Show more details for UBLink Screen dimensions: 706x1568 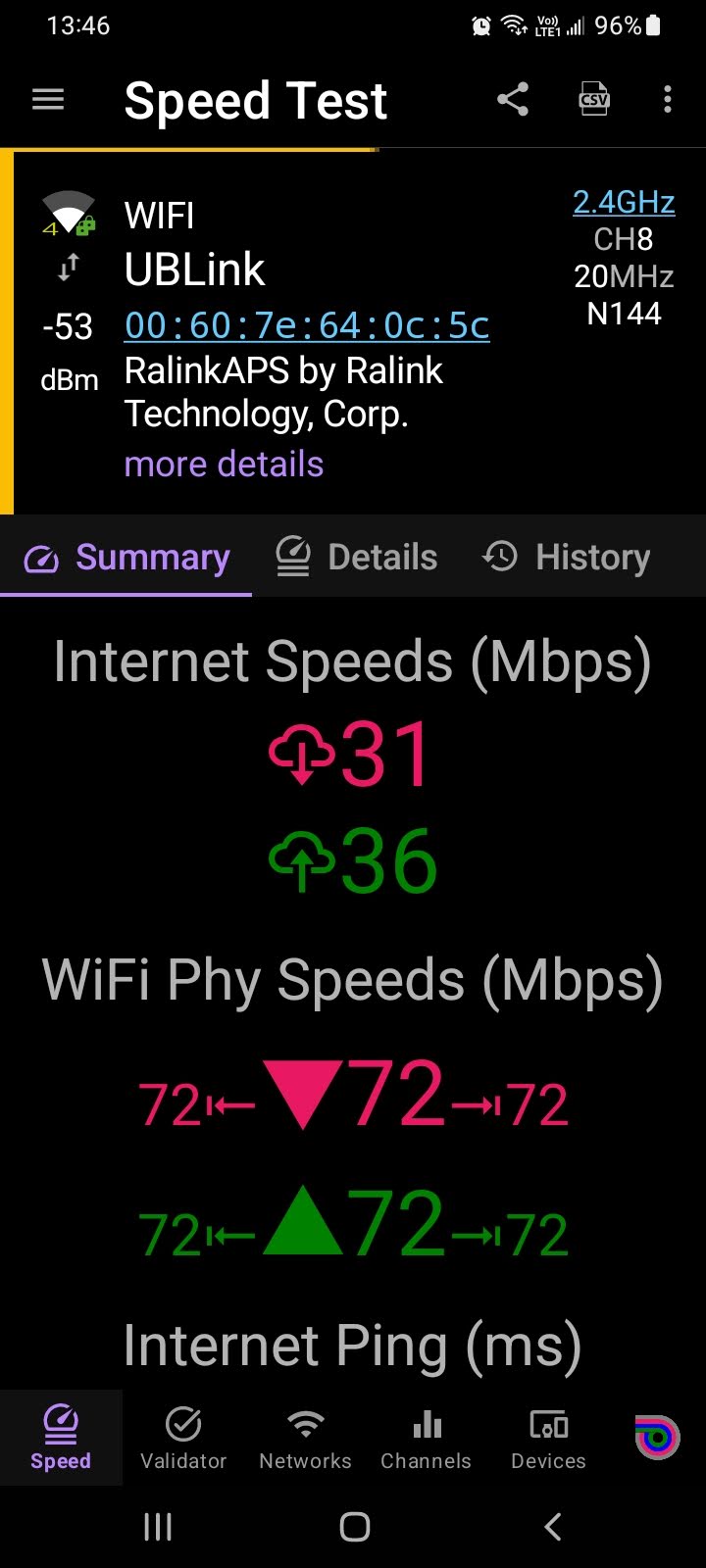(x=224, y=464)
